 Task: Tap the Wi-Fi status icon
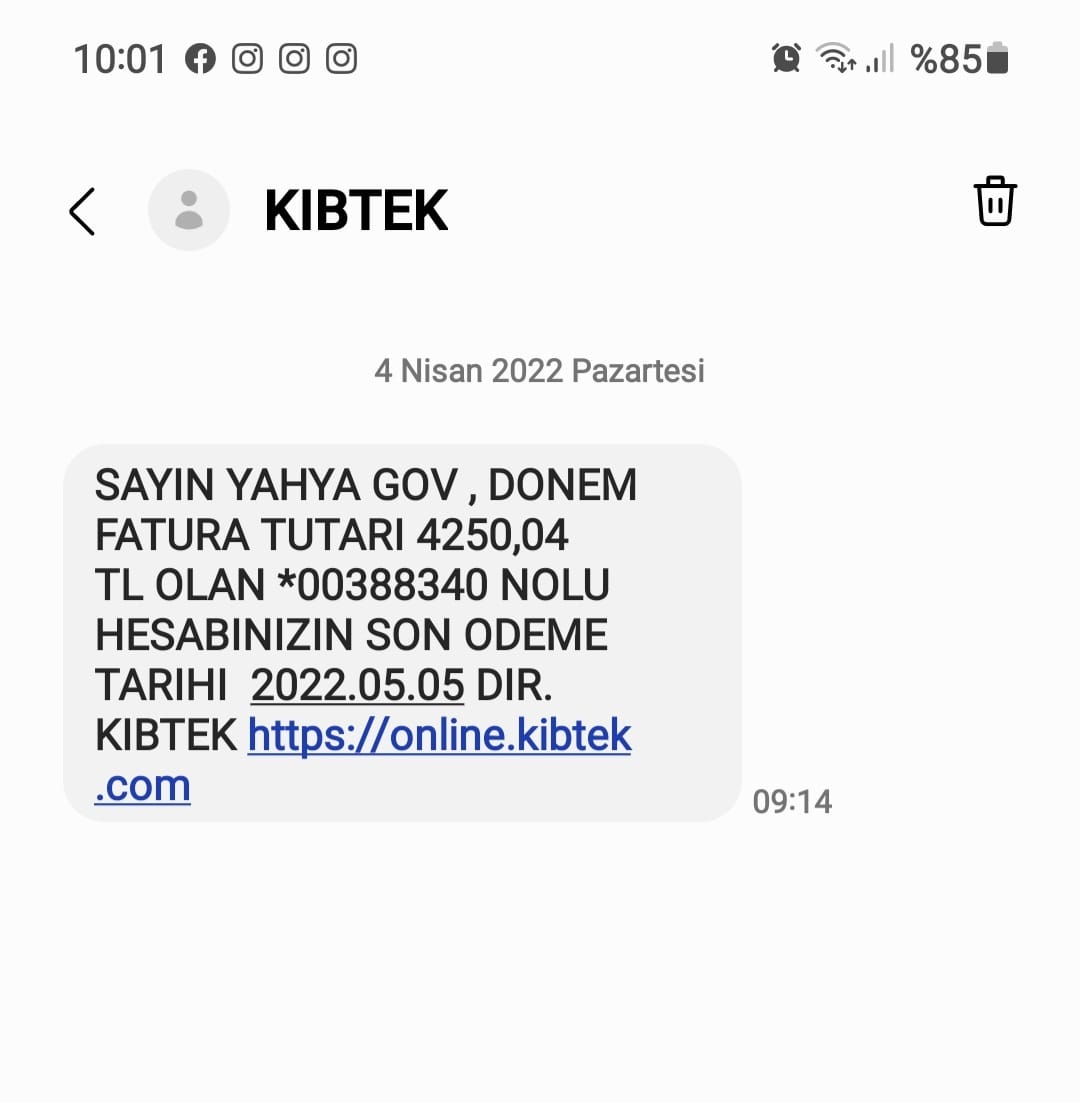[x=838, y=58]
